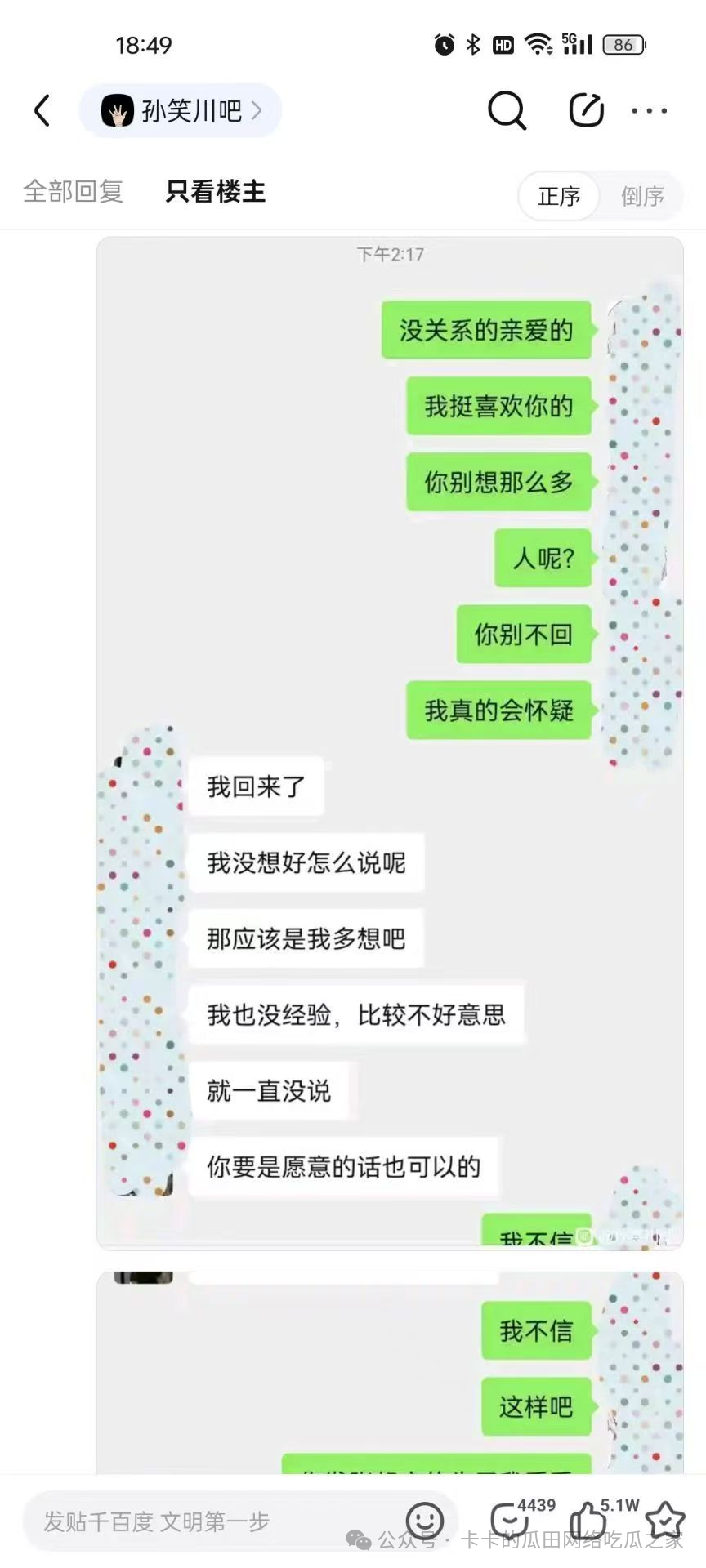Open the emoji picker in reply bar
The width and height of the screenshot is (706, 1568).
[423, 1521]
